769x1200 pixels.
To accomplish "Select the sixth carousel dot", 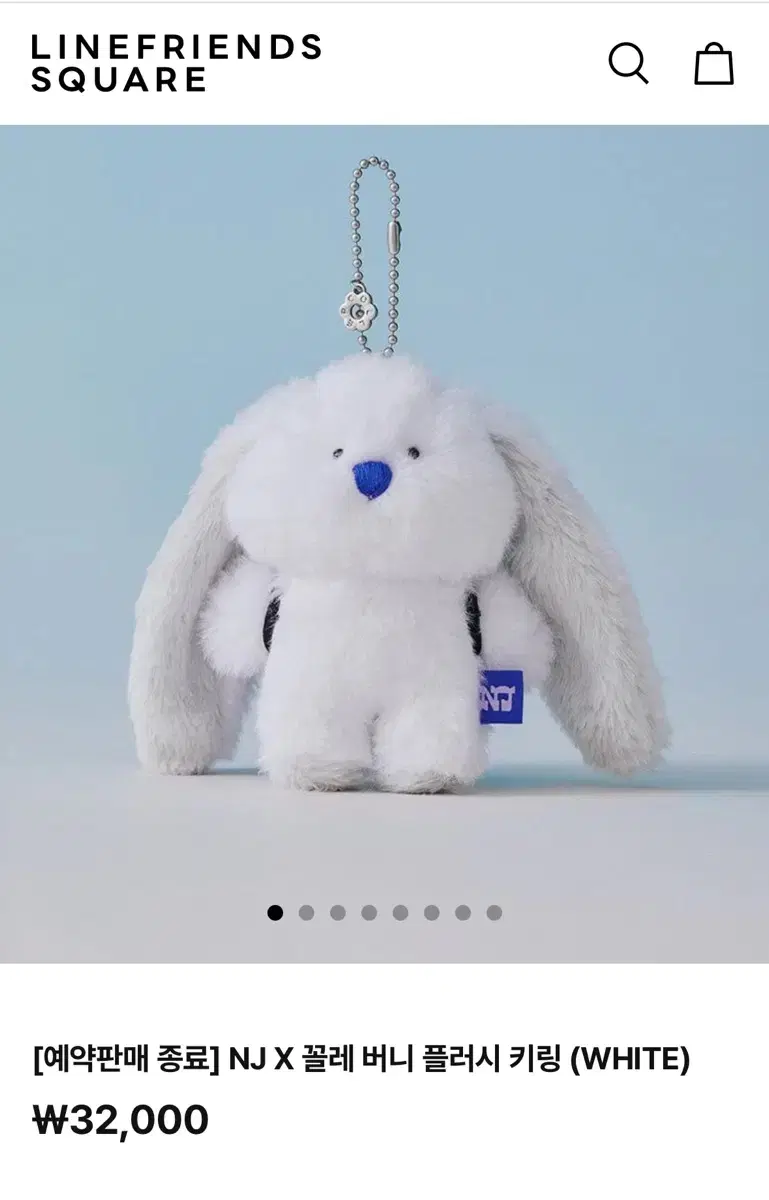I will 431,911.
